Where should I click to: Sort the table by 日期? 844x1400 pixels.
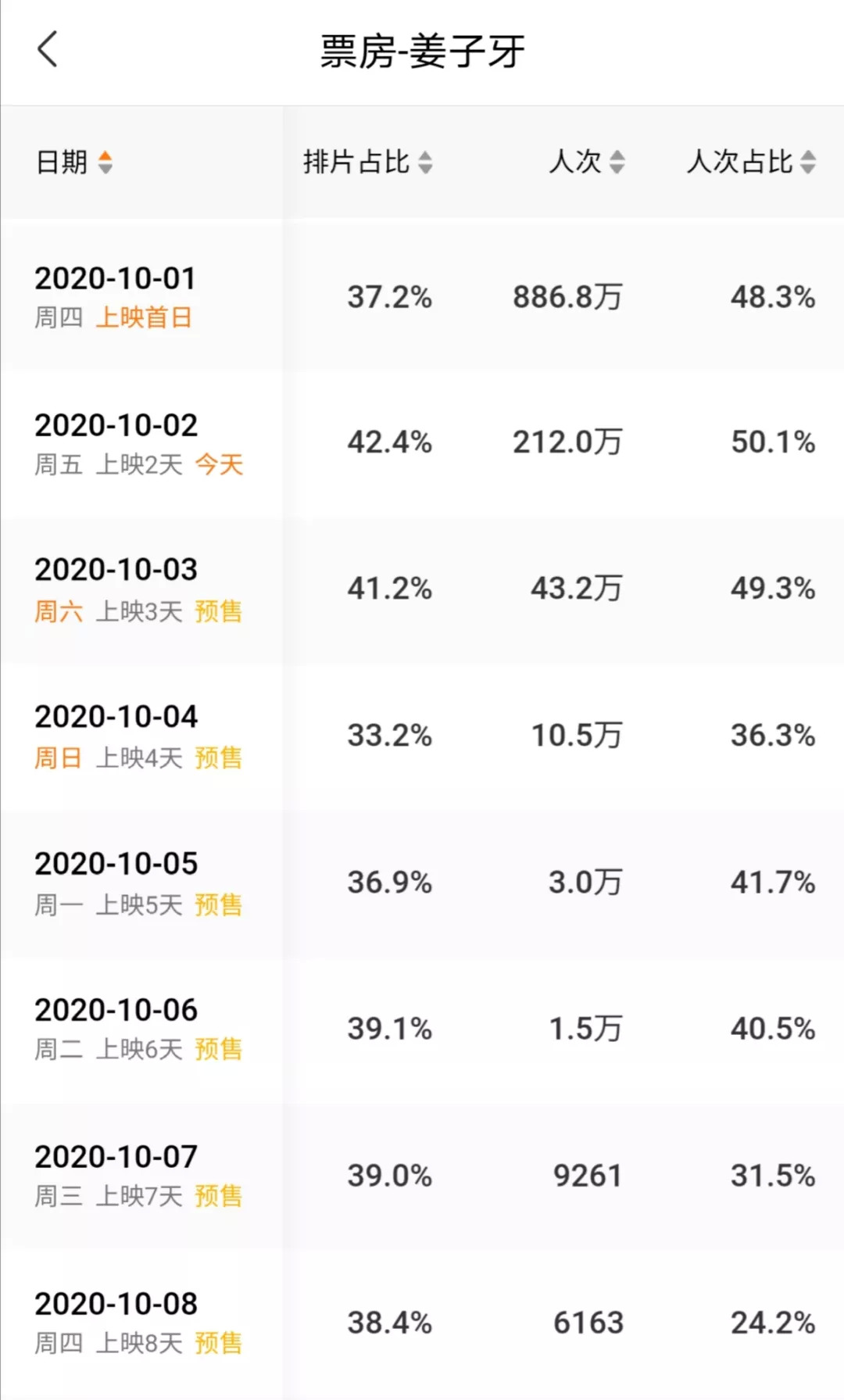pos(75,163)
